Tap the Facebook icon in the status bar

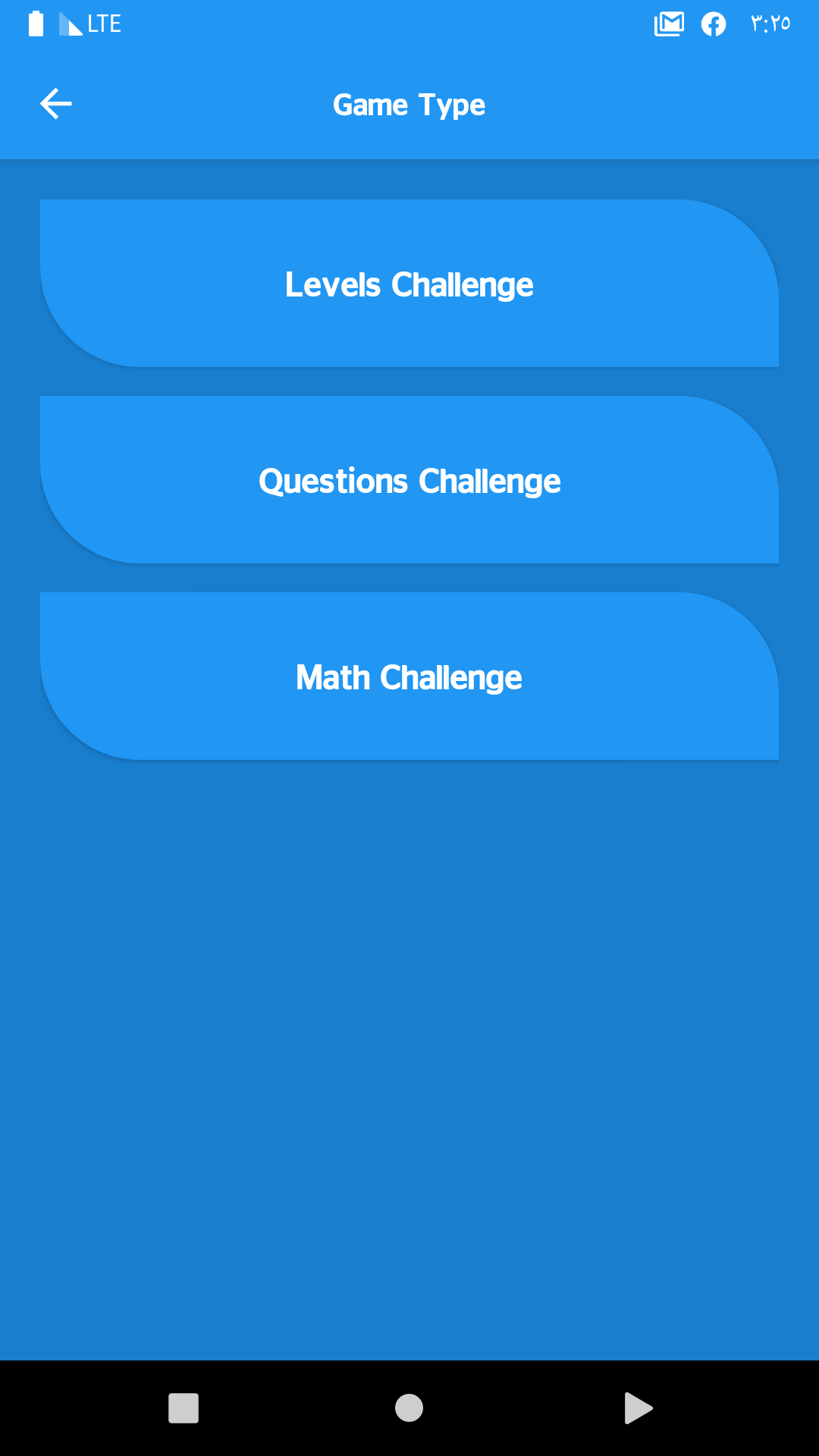point(714,23)
